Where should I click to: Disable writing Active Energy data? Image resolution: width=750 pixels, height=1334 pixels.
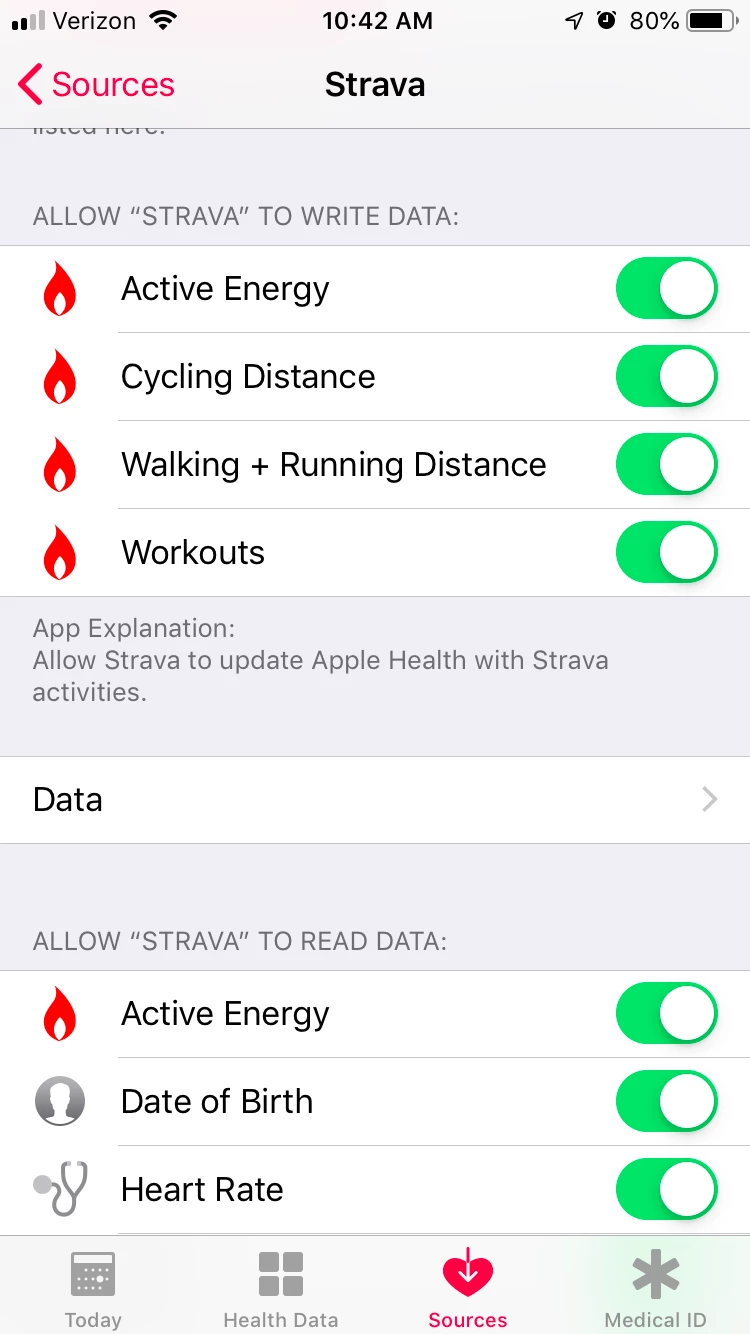667,289
